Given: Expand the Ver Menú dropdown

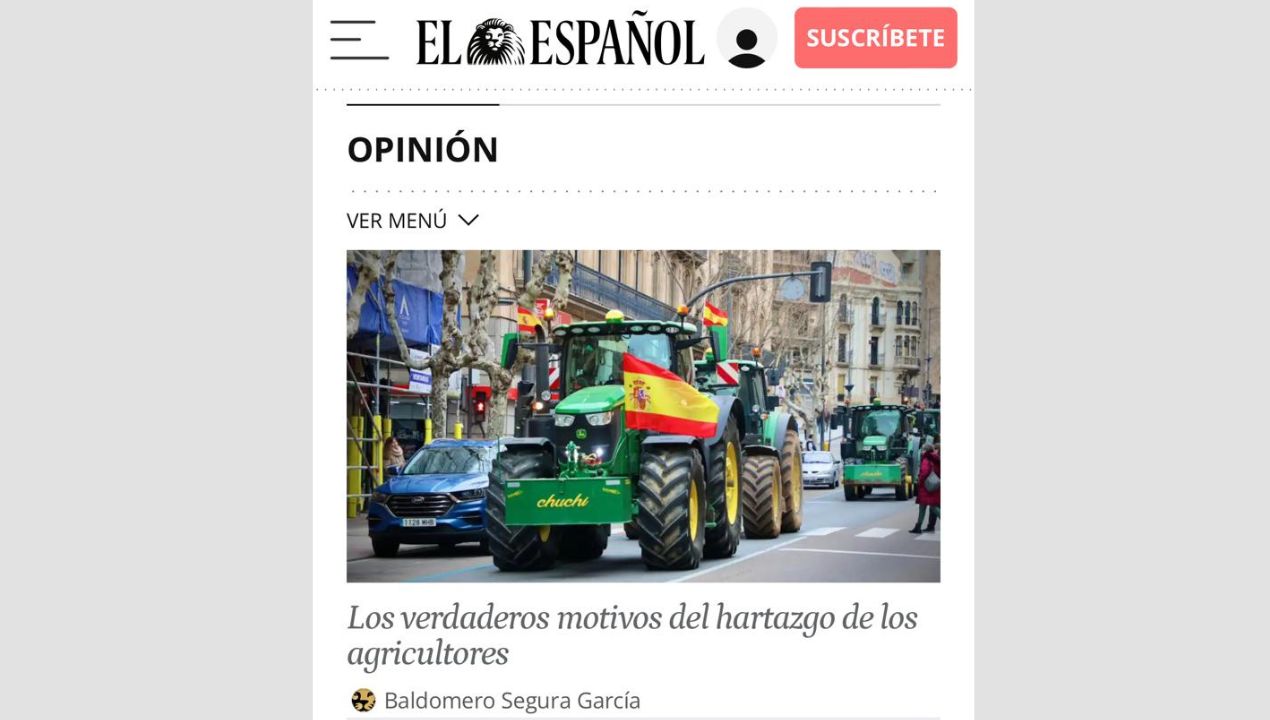Looking at the screenshot, I should pyautogui.click(x=413, y=220).
